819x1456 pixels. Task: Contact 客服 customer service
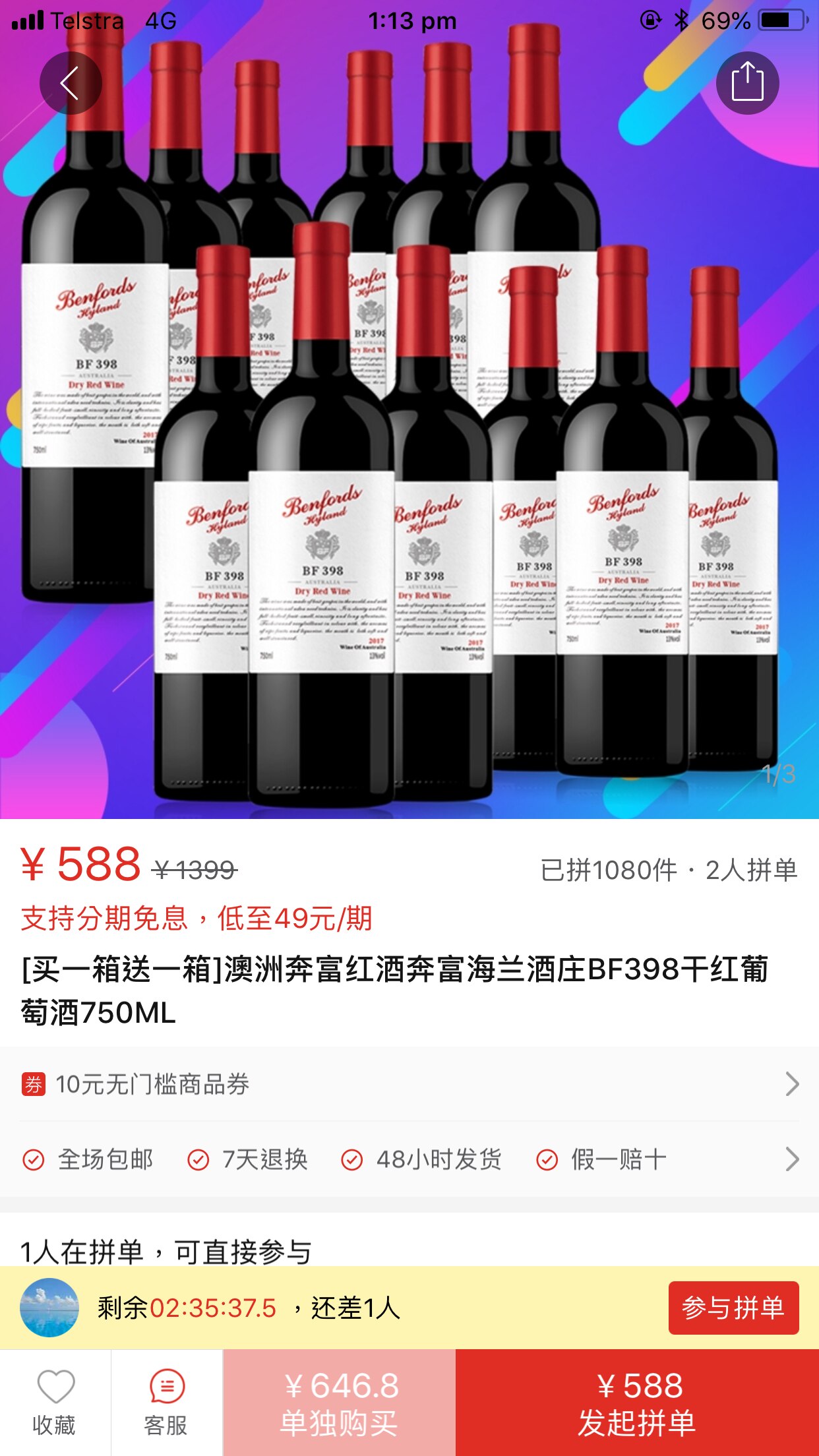[x=166, y=1403]
